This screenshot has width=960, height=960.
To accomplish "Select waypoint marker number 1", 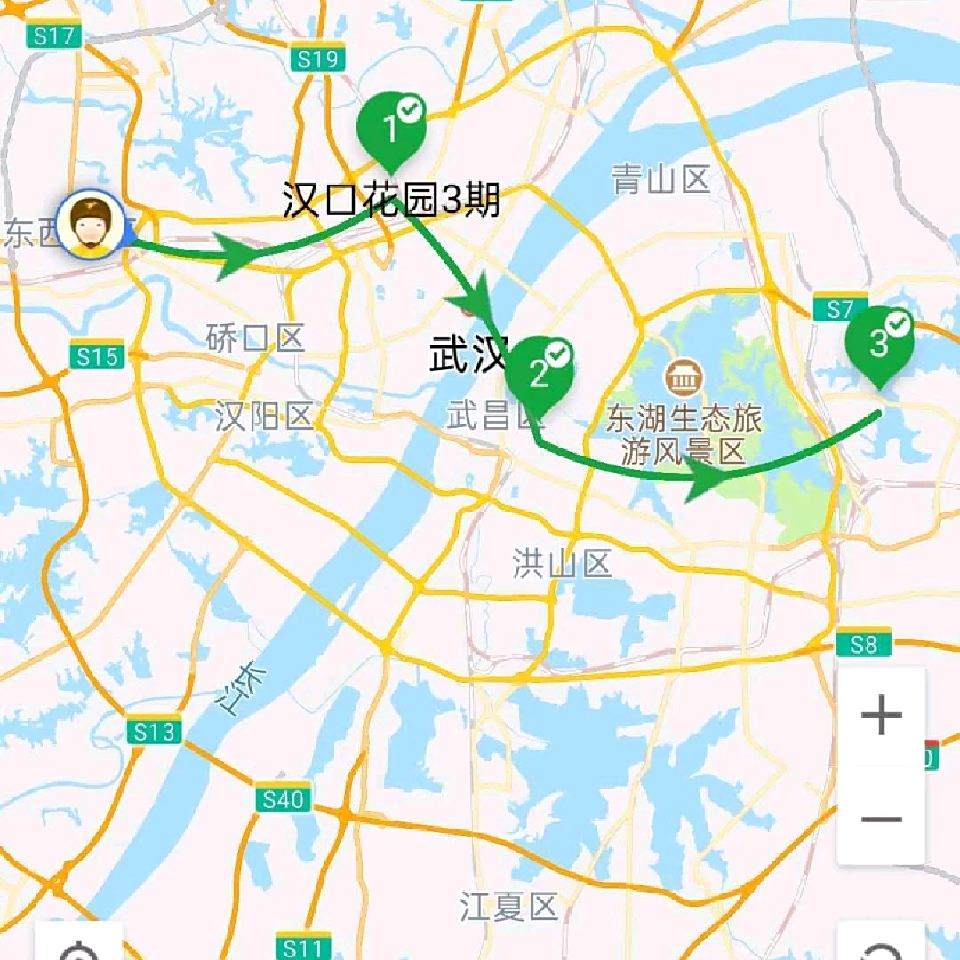I will pyautogui.click(x=391, y=132).
